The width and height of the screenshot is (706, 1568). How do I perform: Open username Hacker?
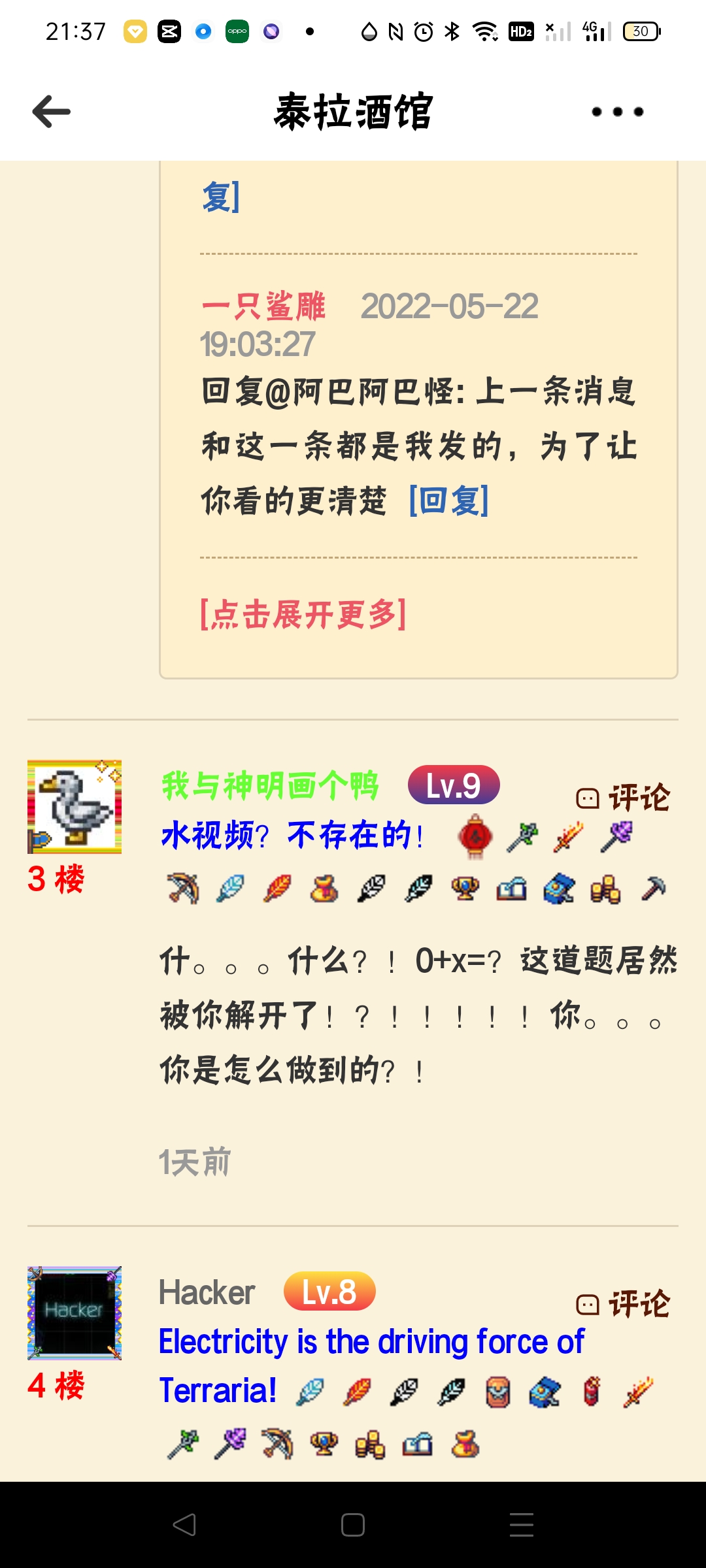pyautogui.click(x=207, y=1293)
